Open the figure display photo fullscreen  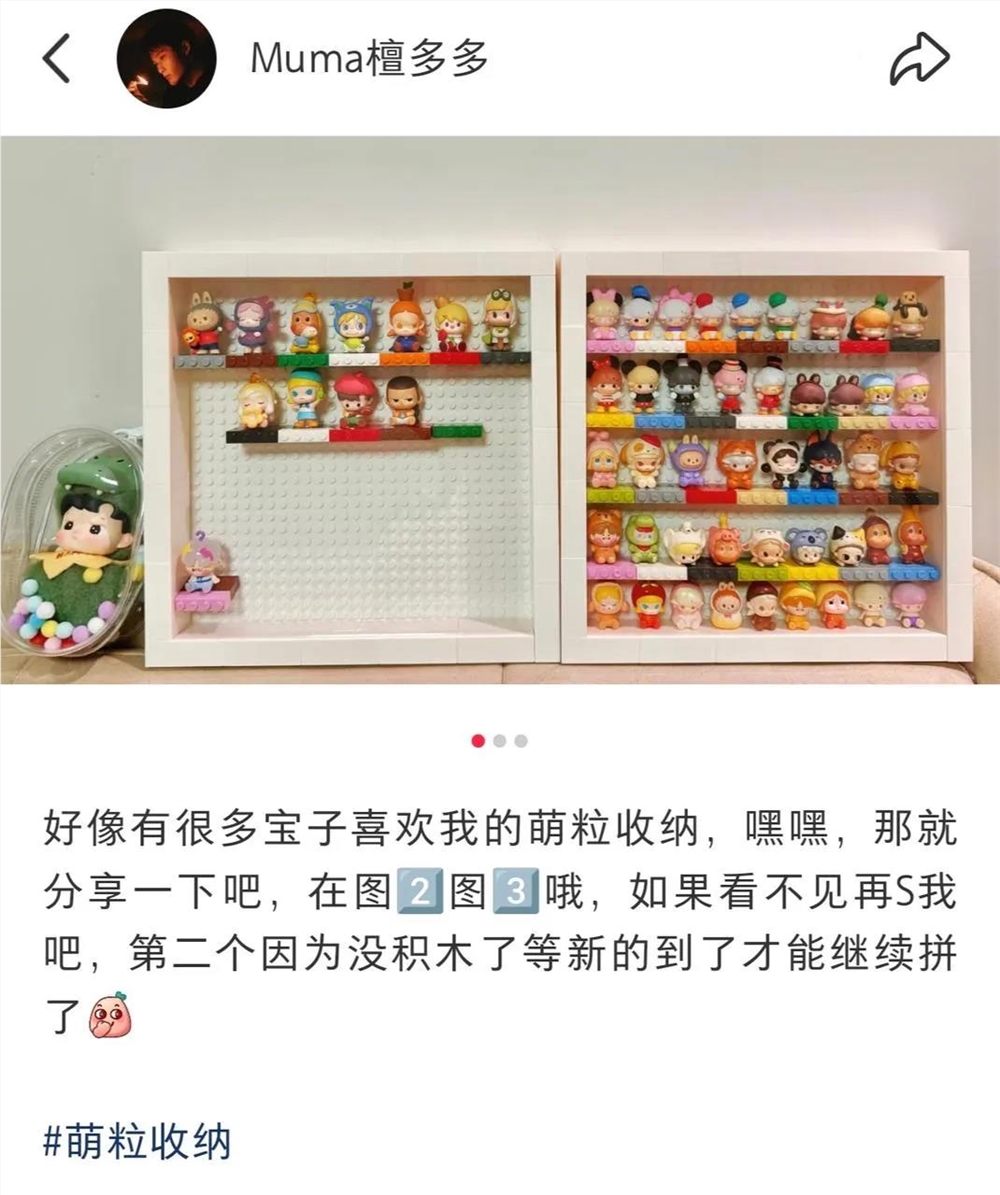click(500, 410)
